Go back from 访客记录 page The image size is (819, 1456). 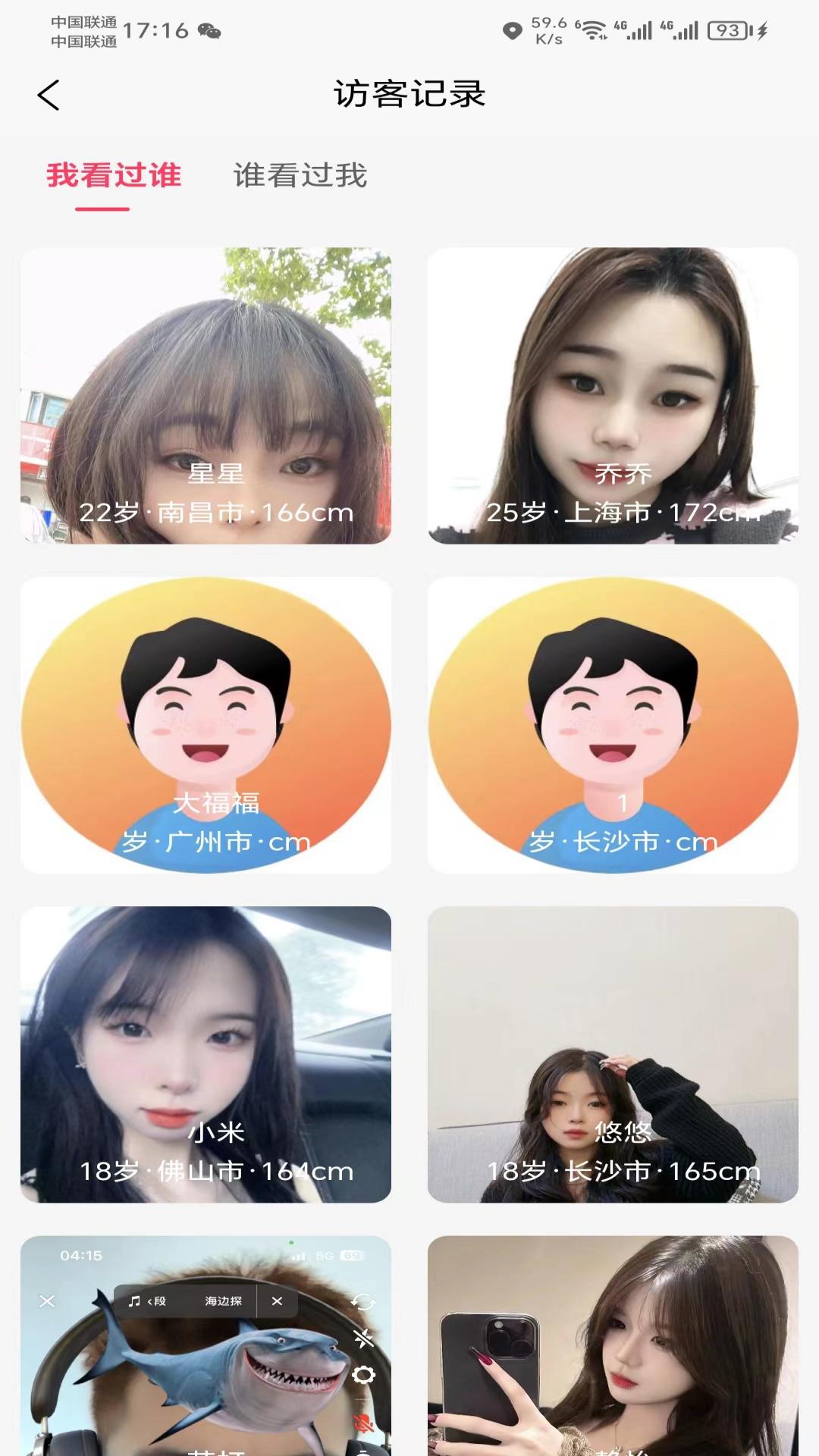(49, 96)
